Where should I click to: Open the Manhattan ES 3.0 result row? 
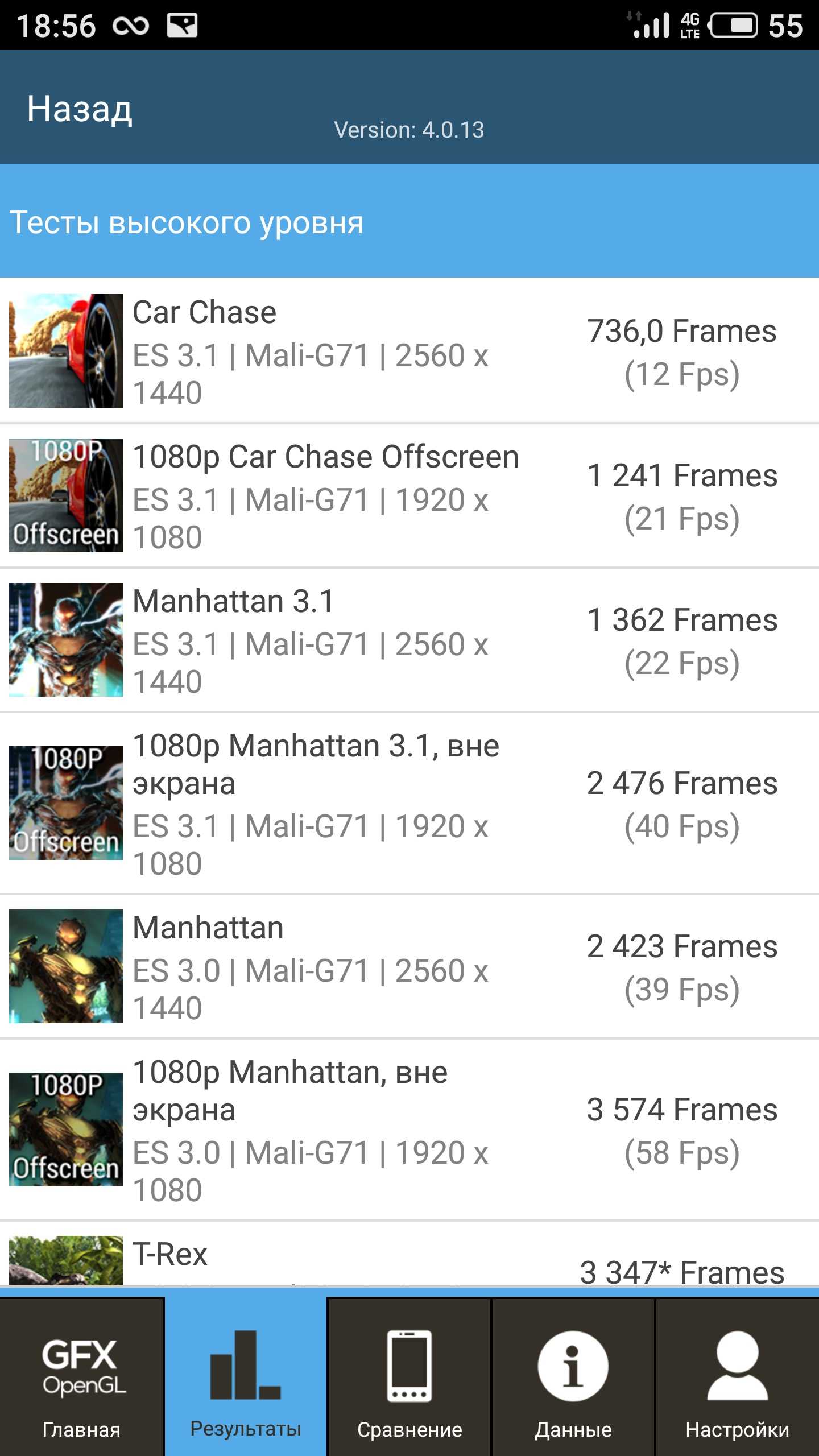tap(409, 966)
